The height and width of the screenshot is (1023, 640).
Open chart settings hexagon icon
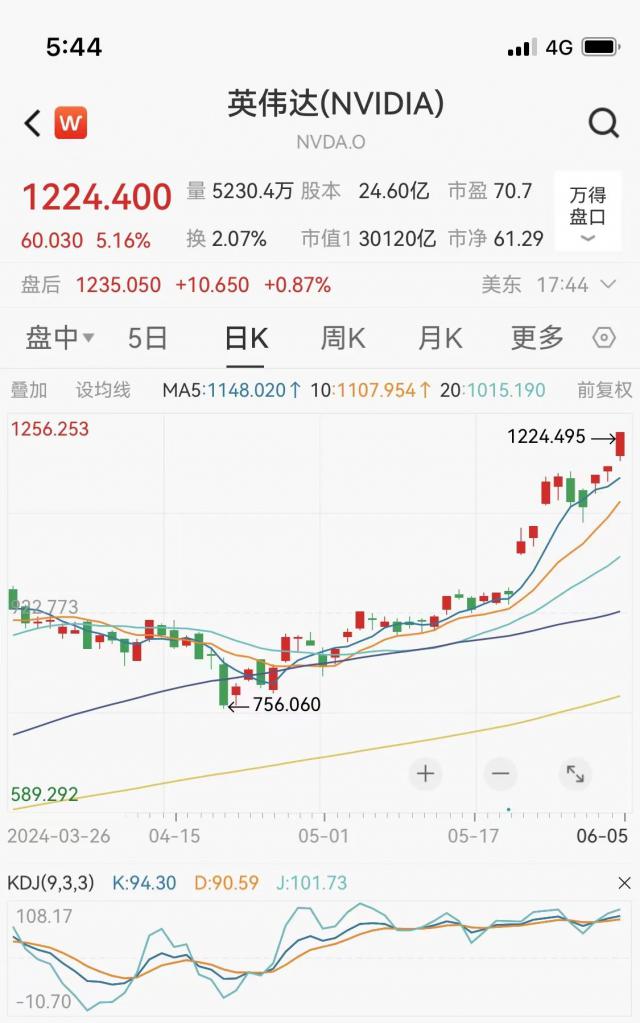[x=604, y=338]
